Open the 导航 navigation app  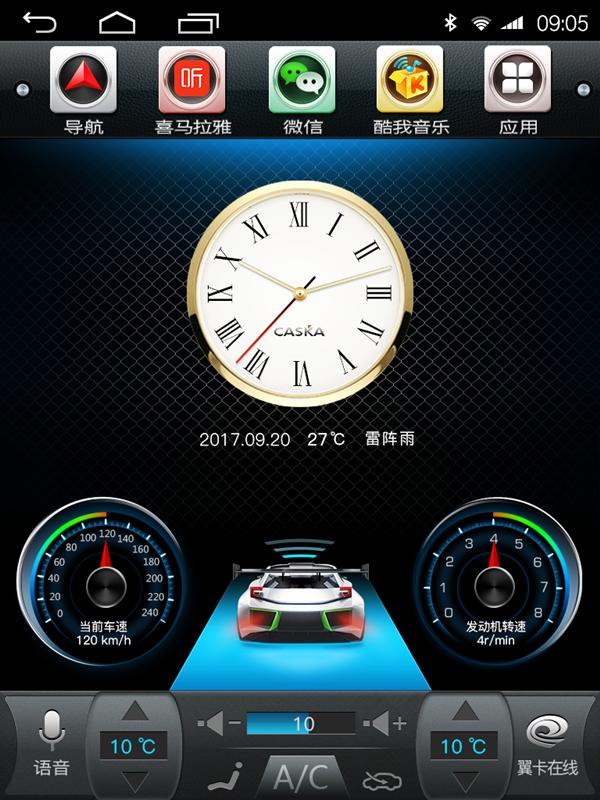tap(84, 81)
